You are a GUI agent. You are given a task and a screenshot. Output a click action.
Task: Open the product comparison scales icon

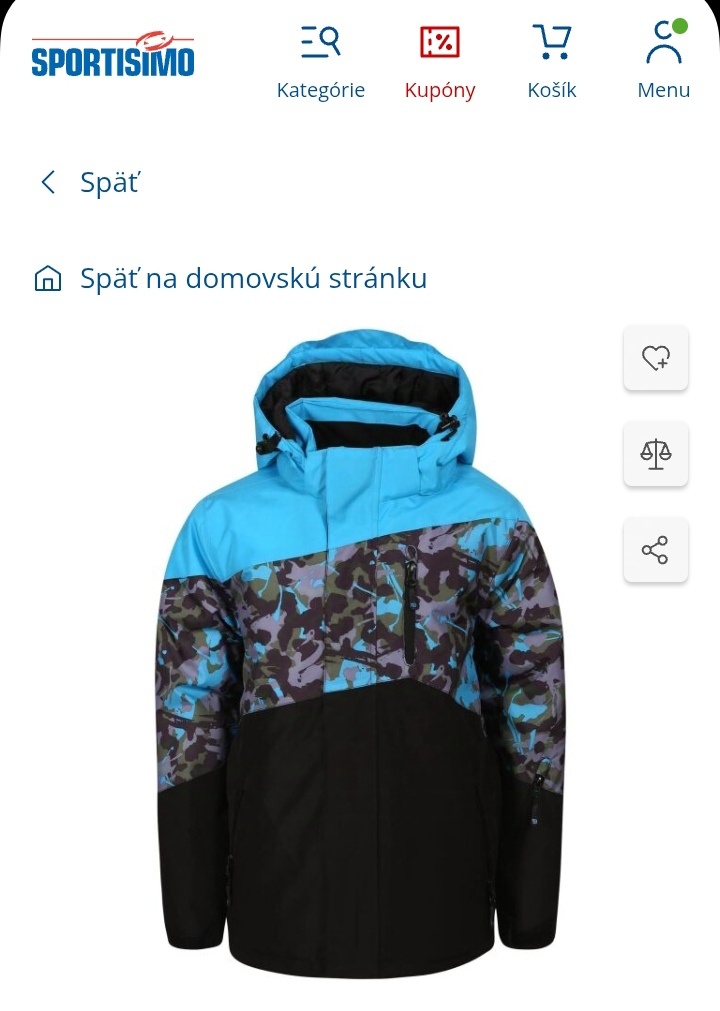pyautogui.click(x=655, y=453)
